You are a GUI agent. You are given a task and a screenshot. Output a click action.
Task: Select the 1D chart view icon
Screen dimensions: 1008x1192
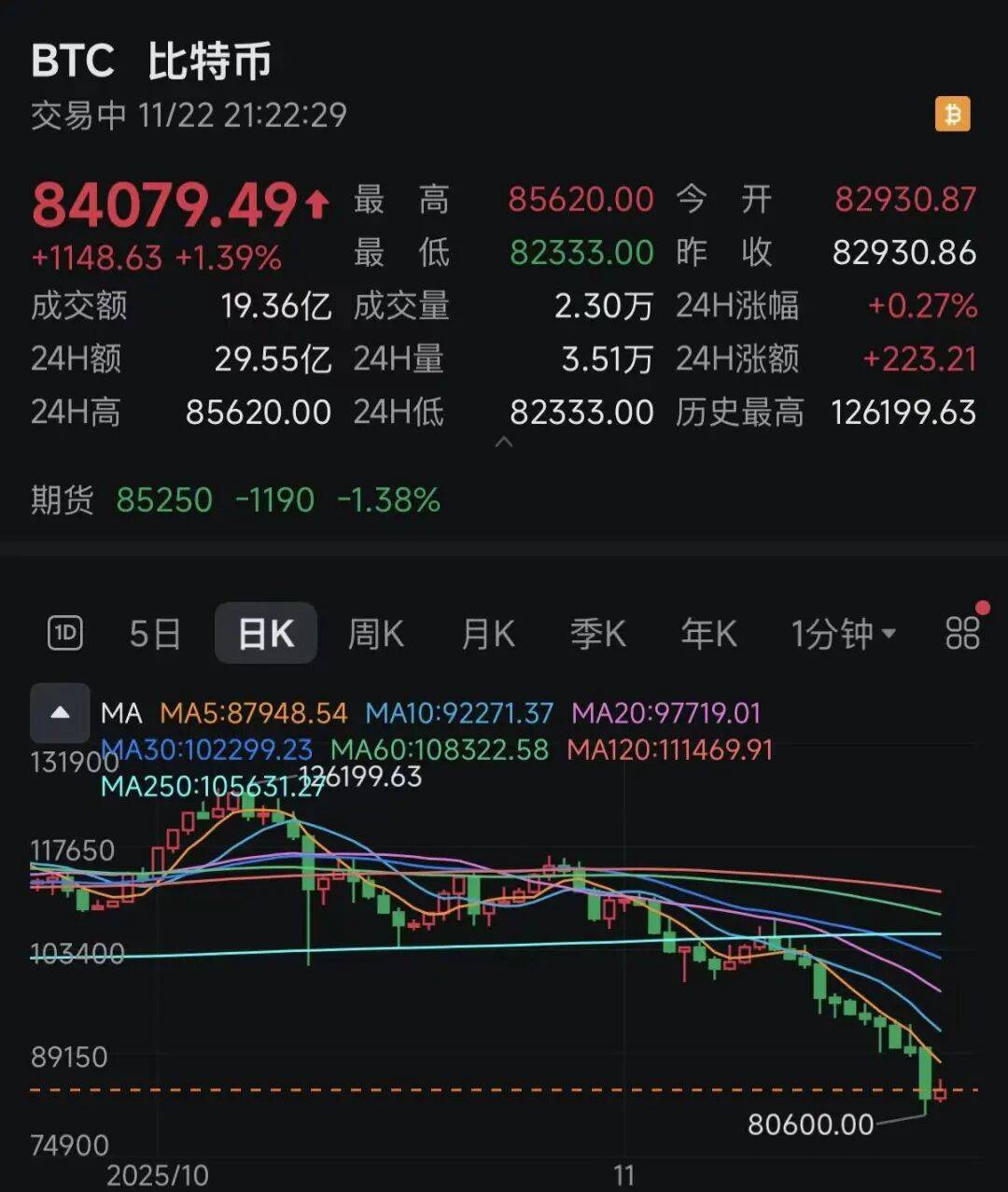(x=63, y=632)
